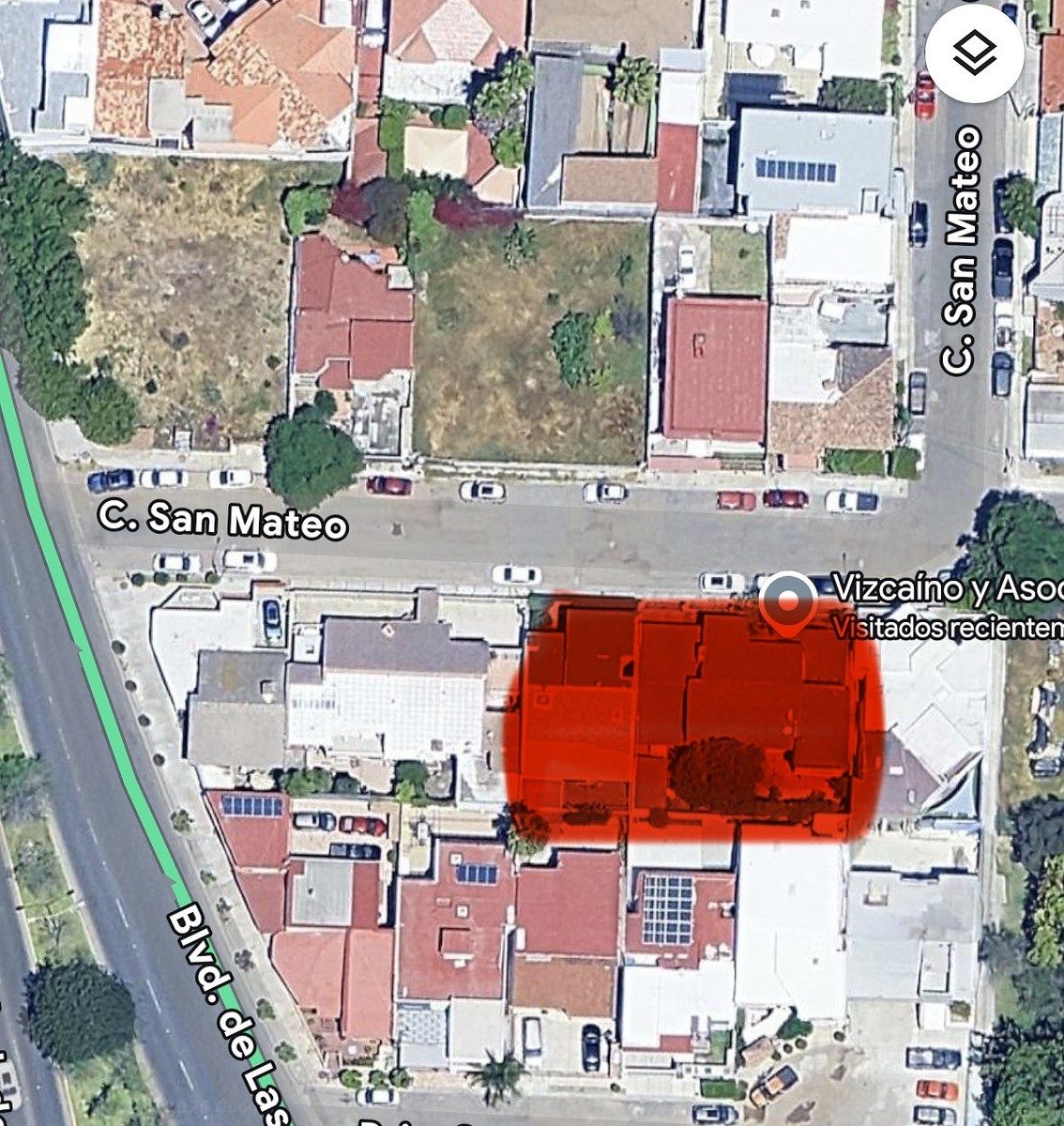1064x1126 pixels.
Task: Open the map layers button
Action: (x=973, y=53)
